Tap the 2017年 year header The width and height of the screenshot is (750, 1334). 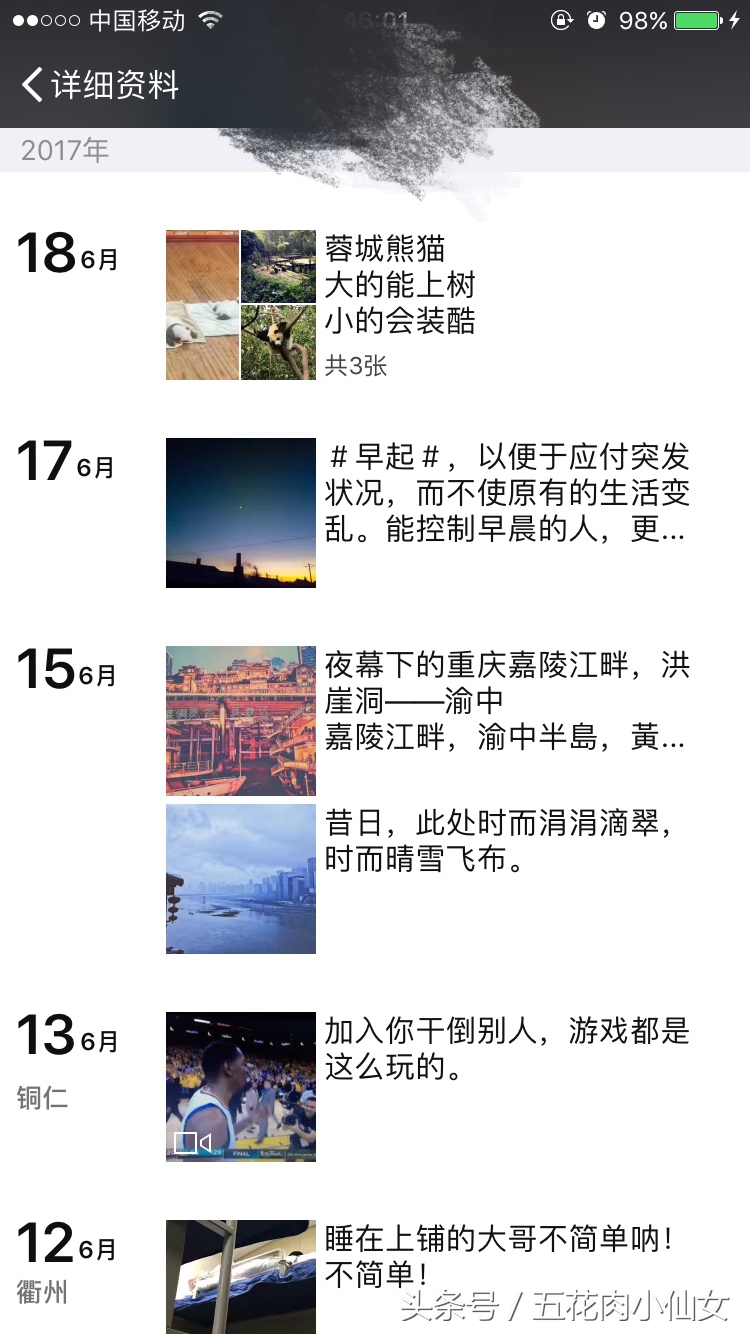click(64, 150)
